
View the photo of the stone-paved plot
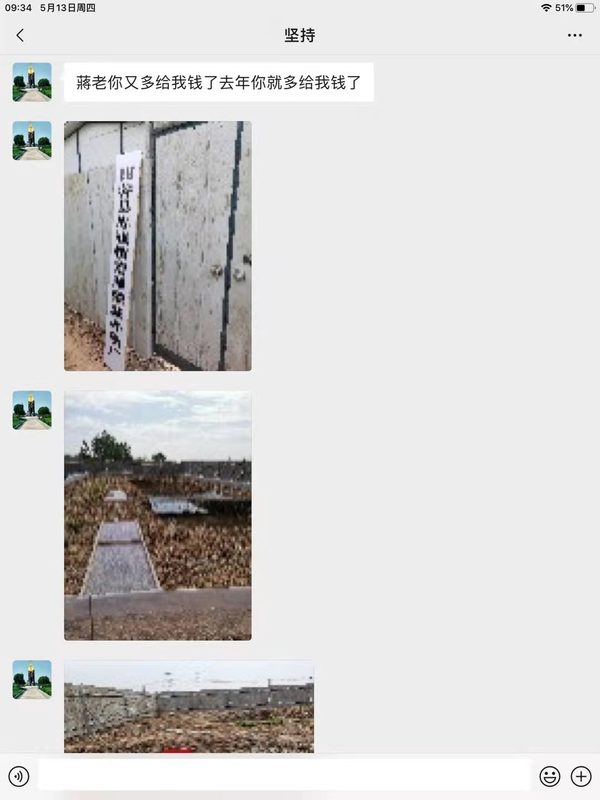click(x=158, y=515)
